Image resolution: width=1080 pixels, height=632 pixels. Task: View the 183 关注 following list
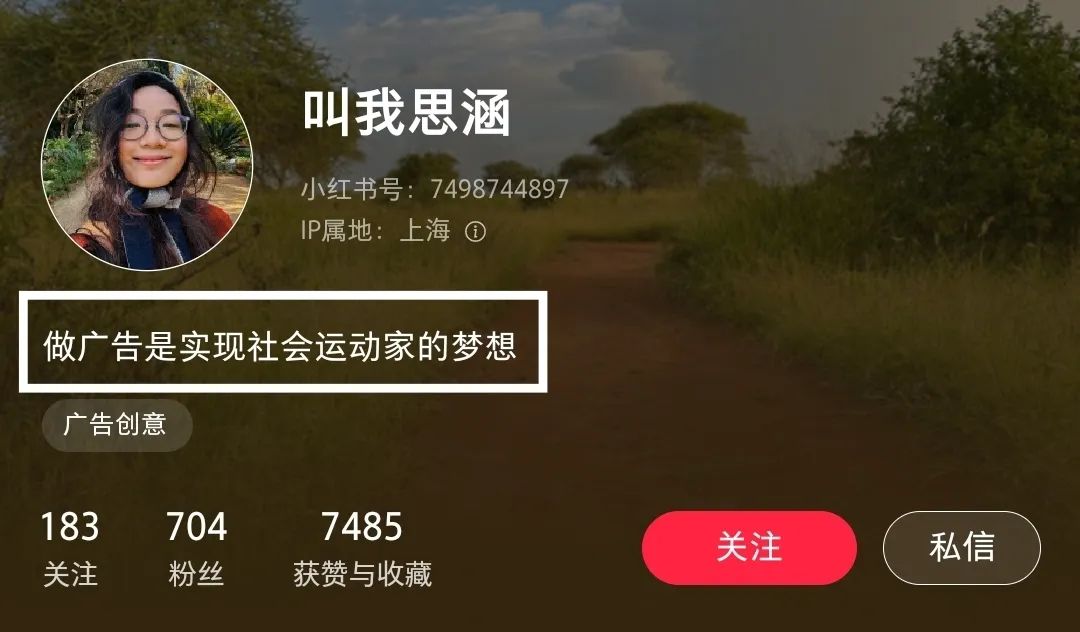pos(70,548)
